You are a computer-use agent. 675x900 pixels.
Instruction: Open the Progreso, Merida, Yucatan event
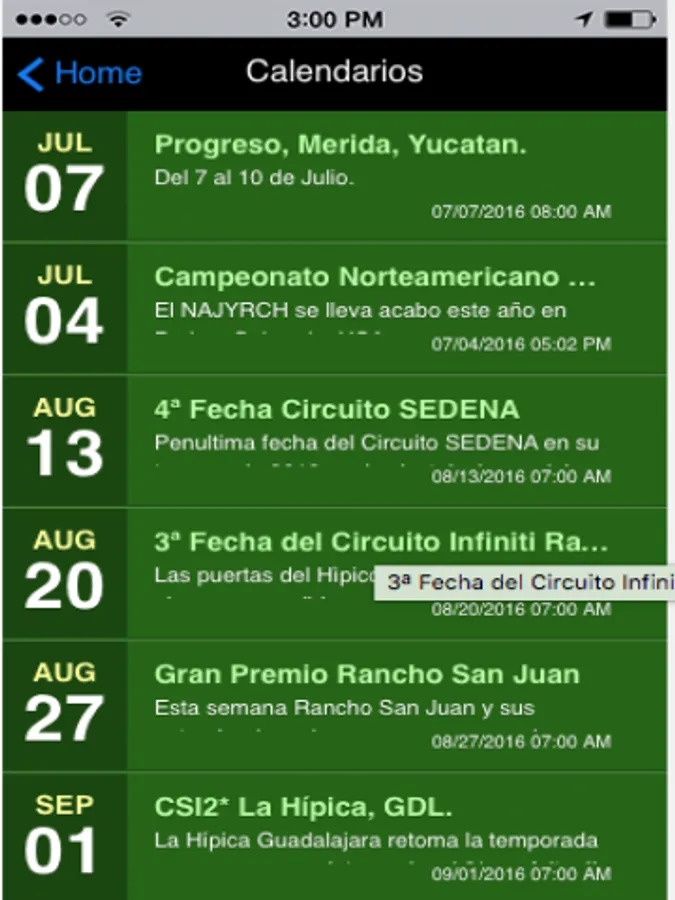(340, 146)
